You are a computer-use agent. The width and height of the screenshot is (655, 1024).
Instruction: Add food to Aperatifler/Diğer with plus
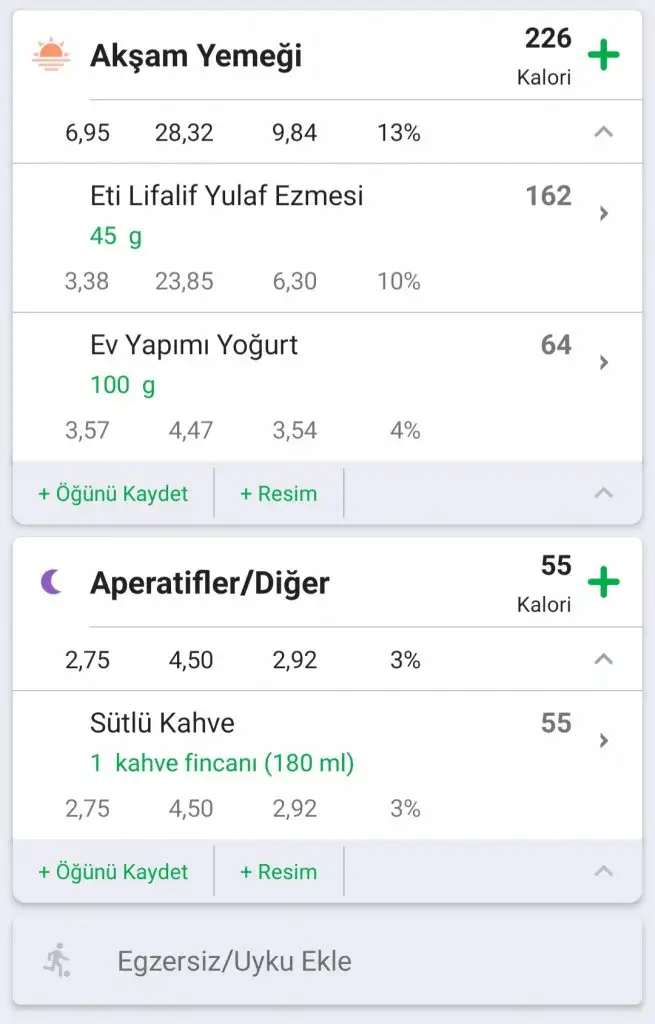(x=603, y=582)
